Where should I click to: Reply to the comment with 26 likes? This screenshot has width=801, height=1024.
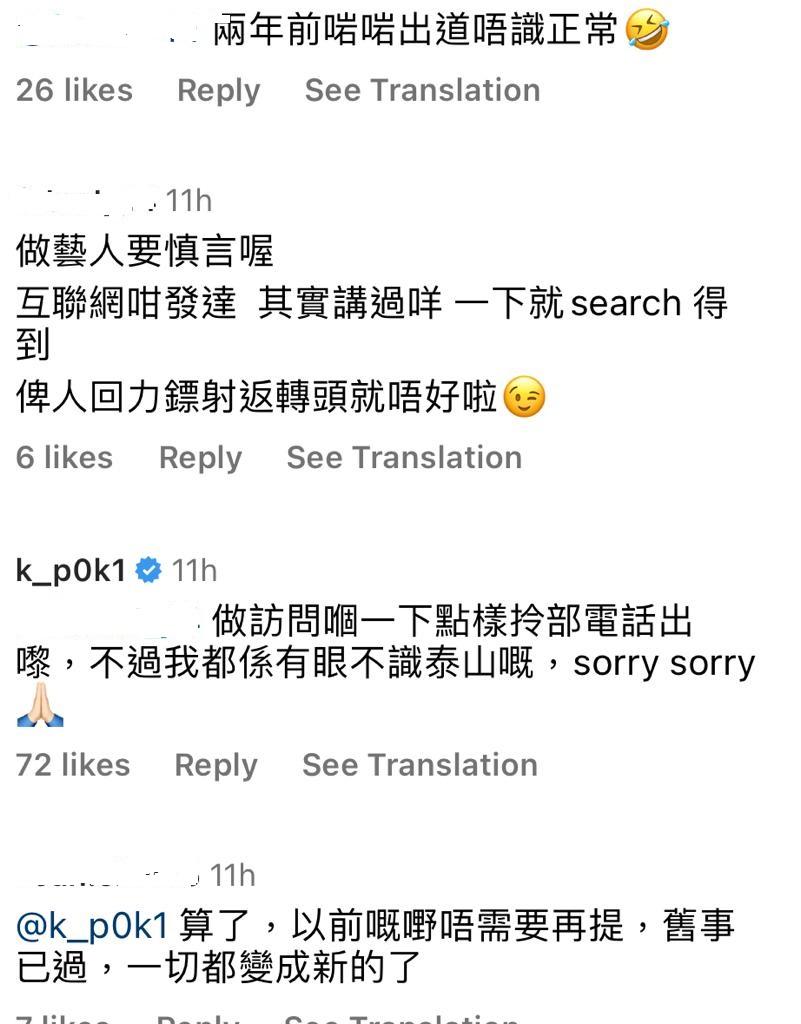tap(218, 90)
